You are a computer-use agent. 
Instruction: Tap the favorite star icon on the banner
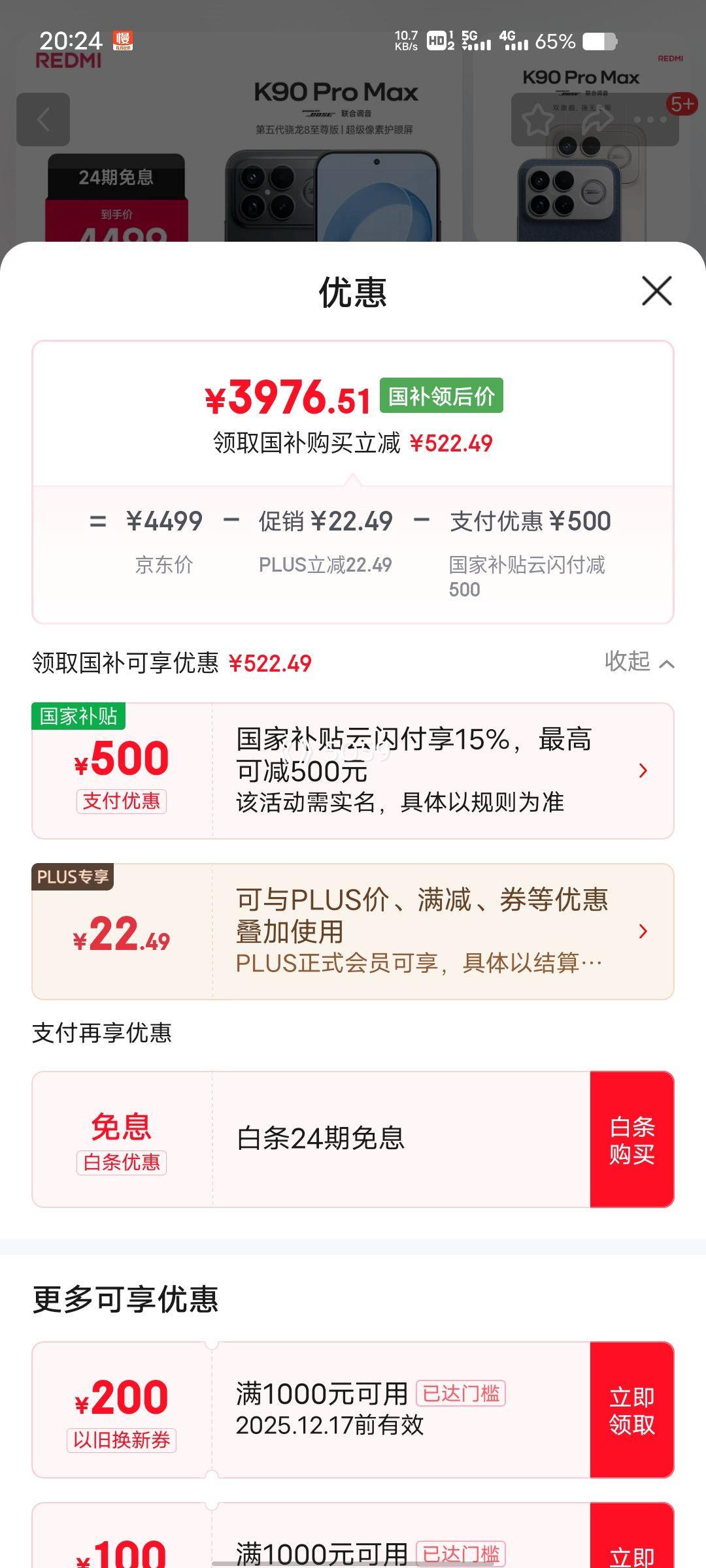[x=537, y=118]
